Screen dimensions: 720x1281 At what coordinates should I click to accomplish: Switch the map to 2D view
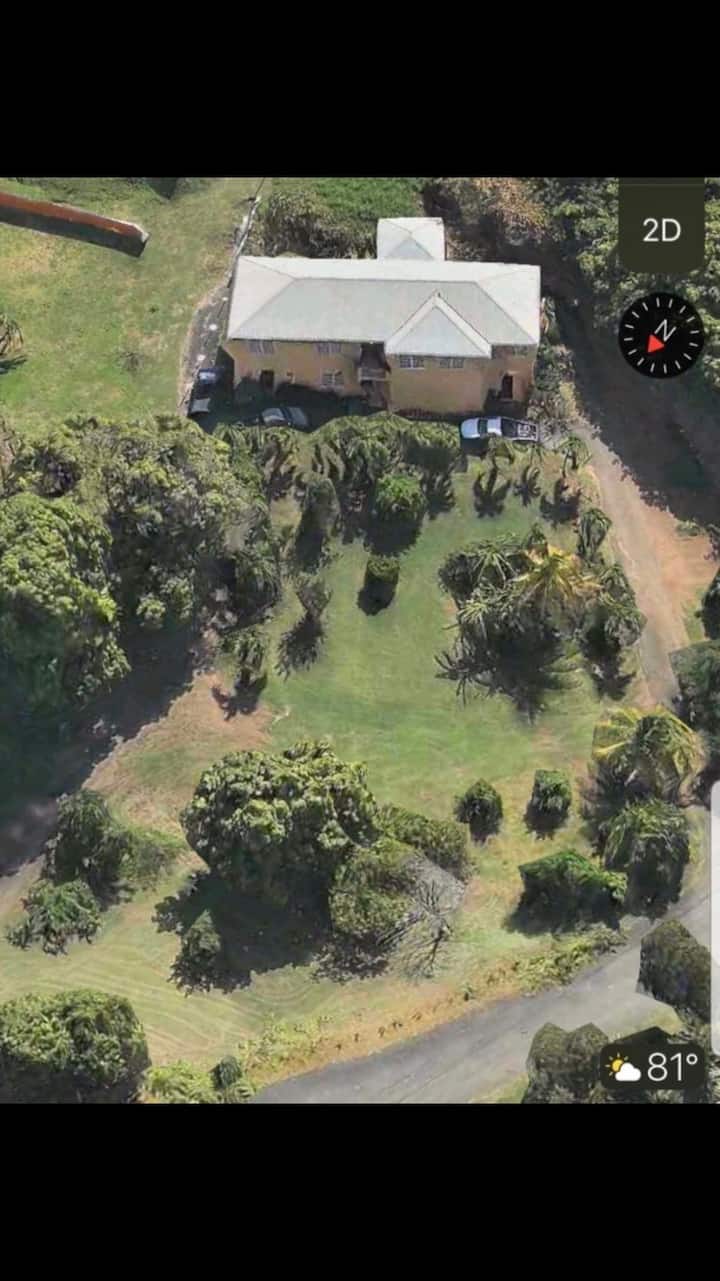[661, 229]
